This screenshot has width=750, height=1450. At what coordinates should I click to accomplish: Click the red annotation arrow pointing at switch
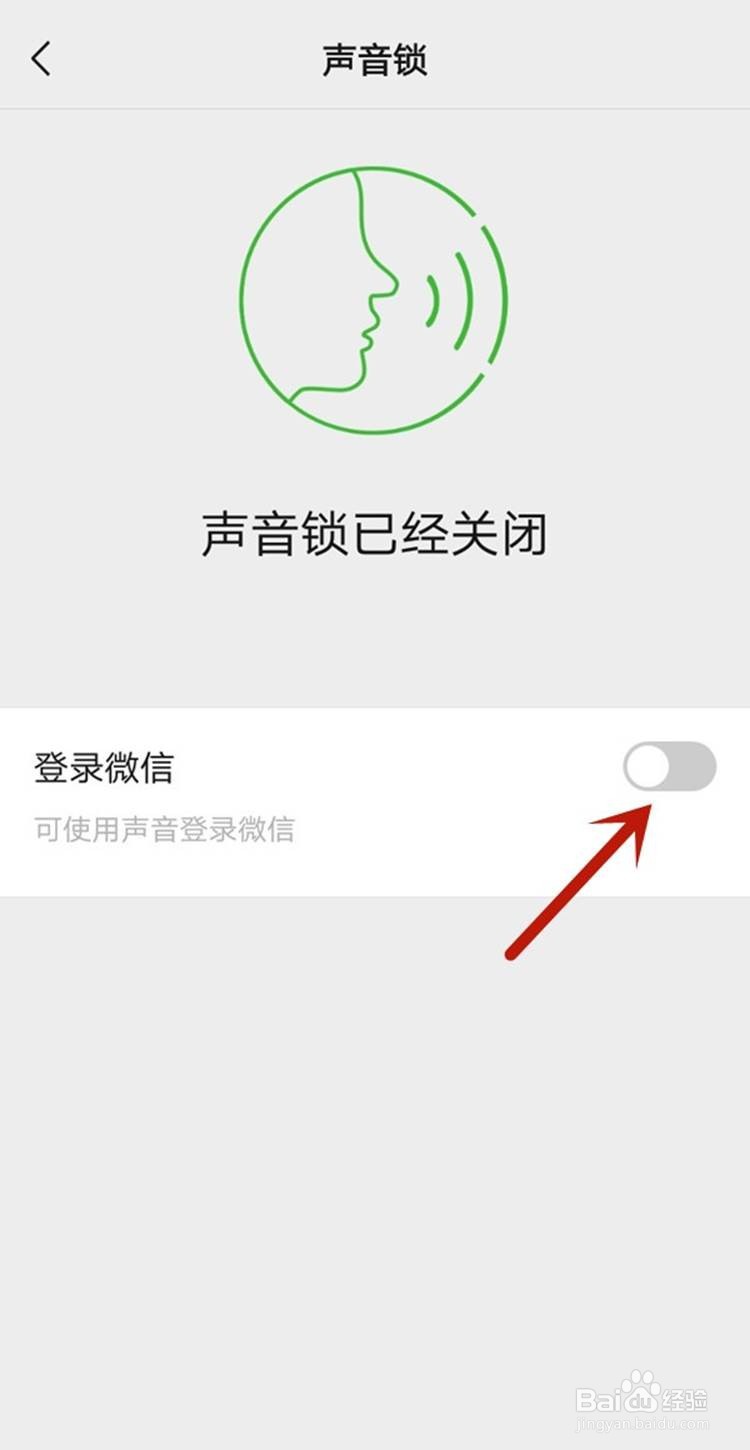(x=580, y=880)
